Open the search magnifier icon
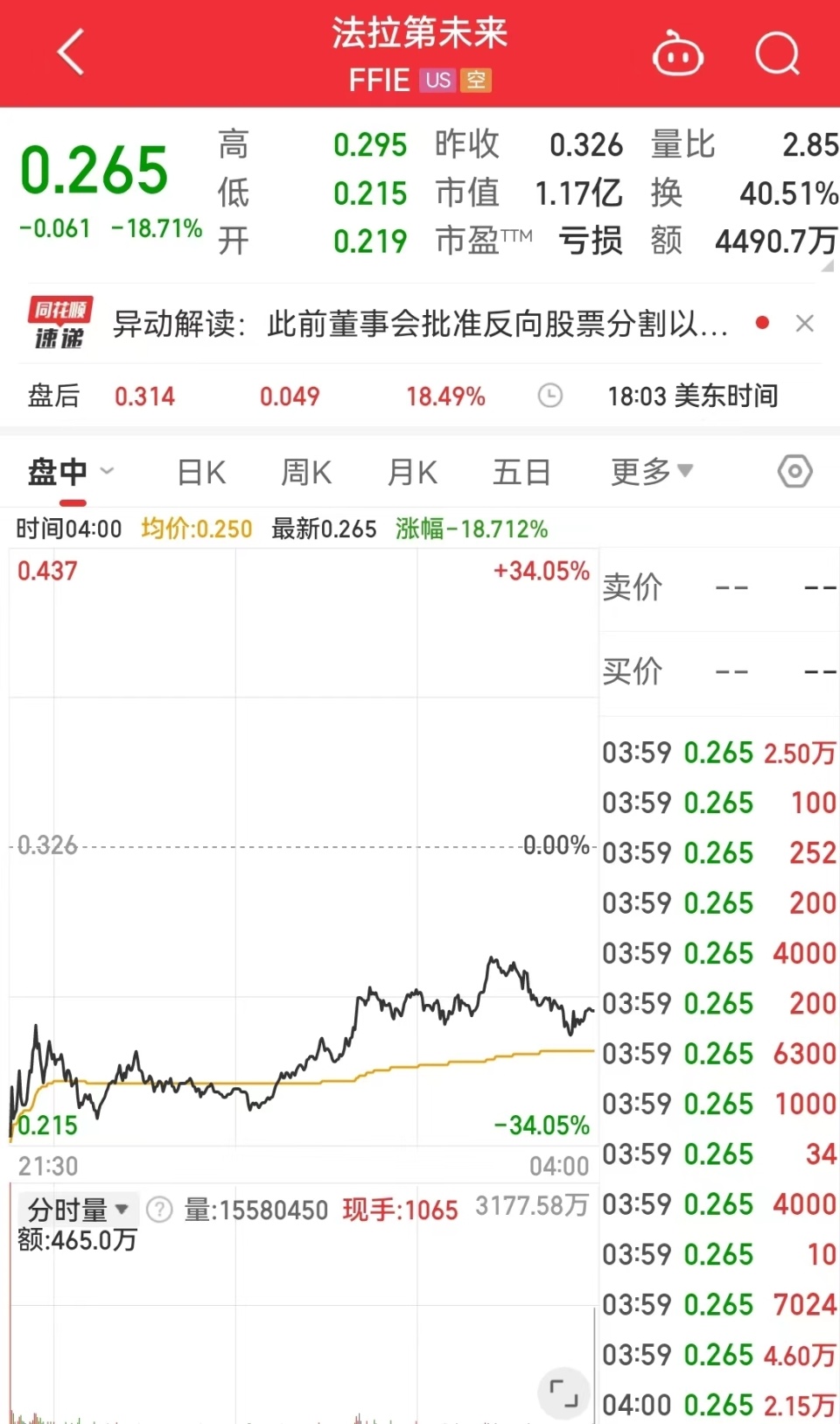This screenshot has height=1424, width=840. click(777, 55)
